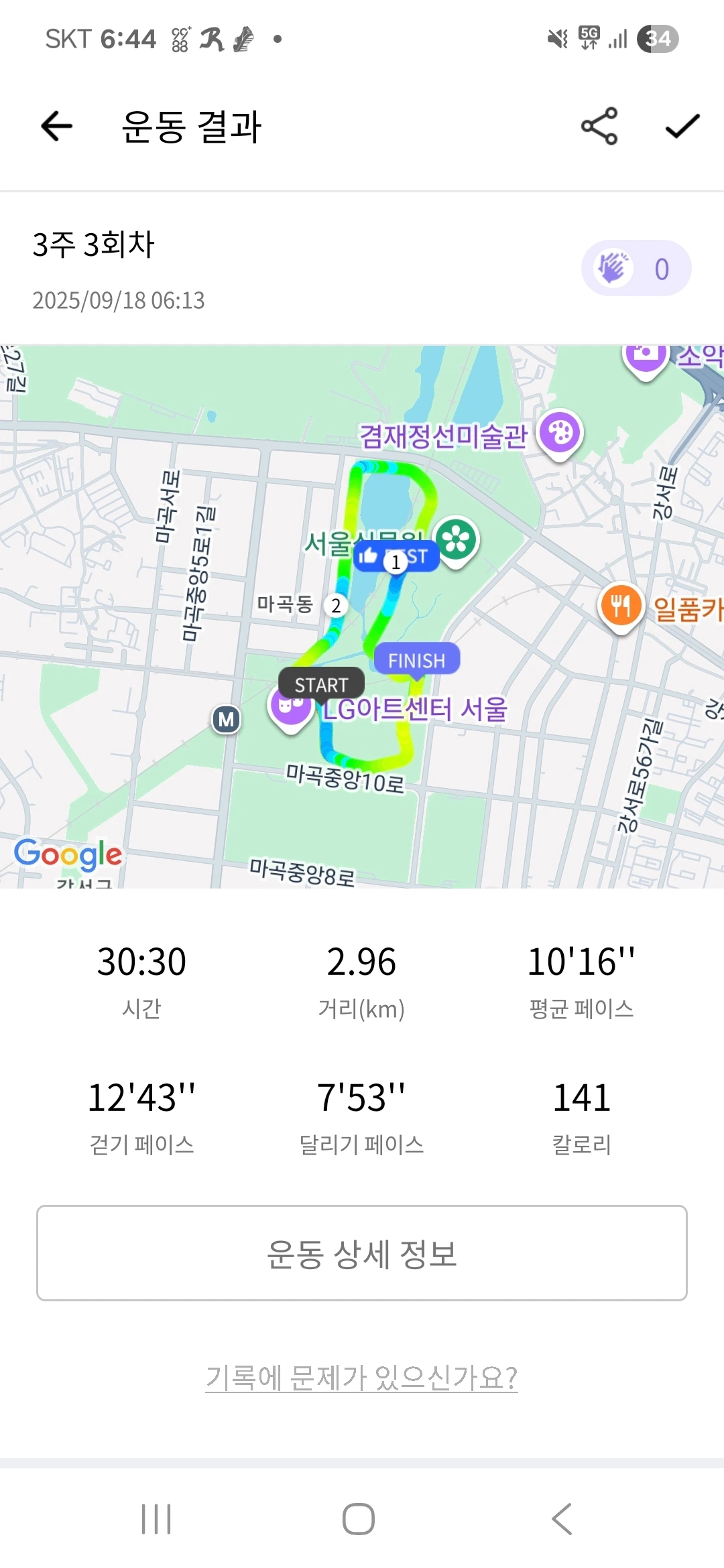Confirm with the checkmark icon
The width and height of the screenshot is (724, 1568).
682,126
